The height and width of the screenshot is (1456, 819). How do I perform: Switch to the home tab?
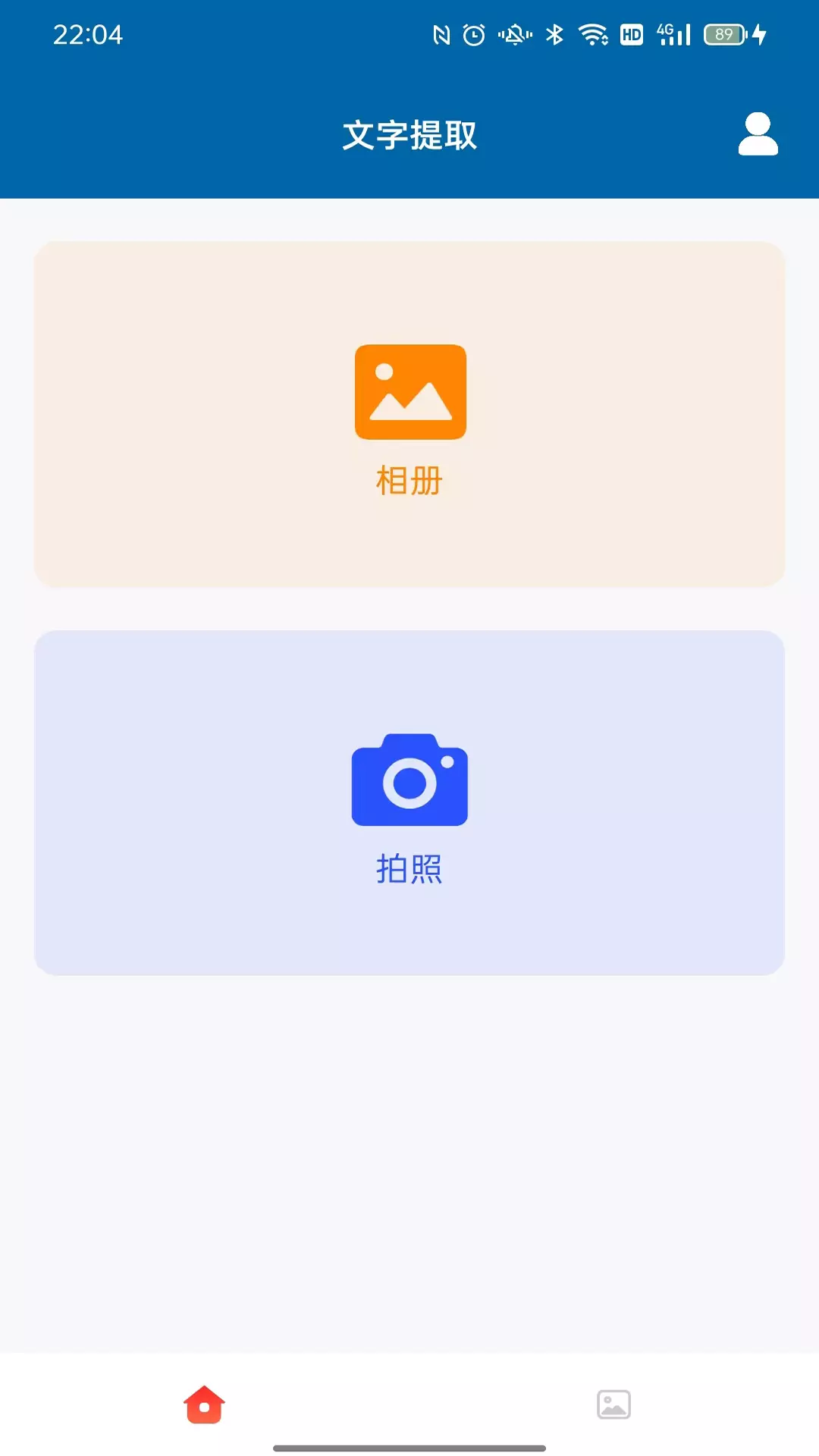(204, 1404)
